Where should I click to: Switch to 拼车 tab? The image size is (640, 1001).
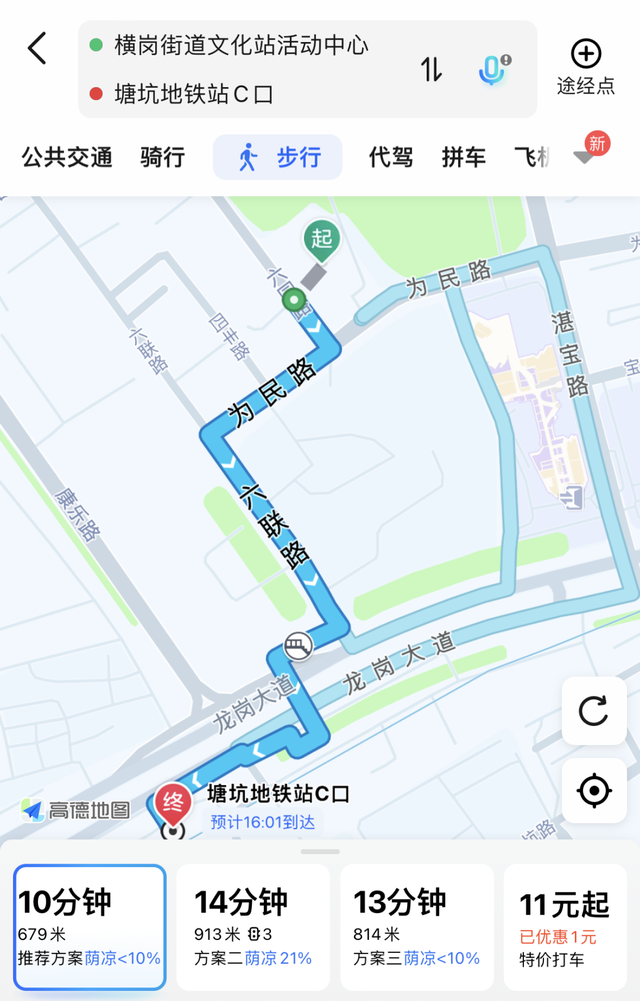pyautogui.click(x=464, y=157)
